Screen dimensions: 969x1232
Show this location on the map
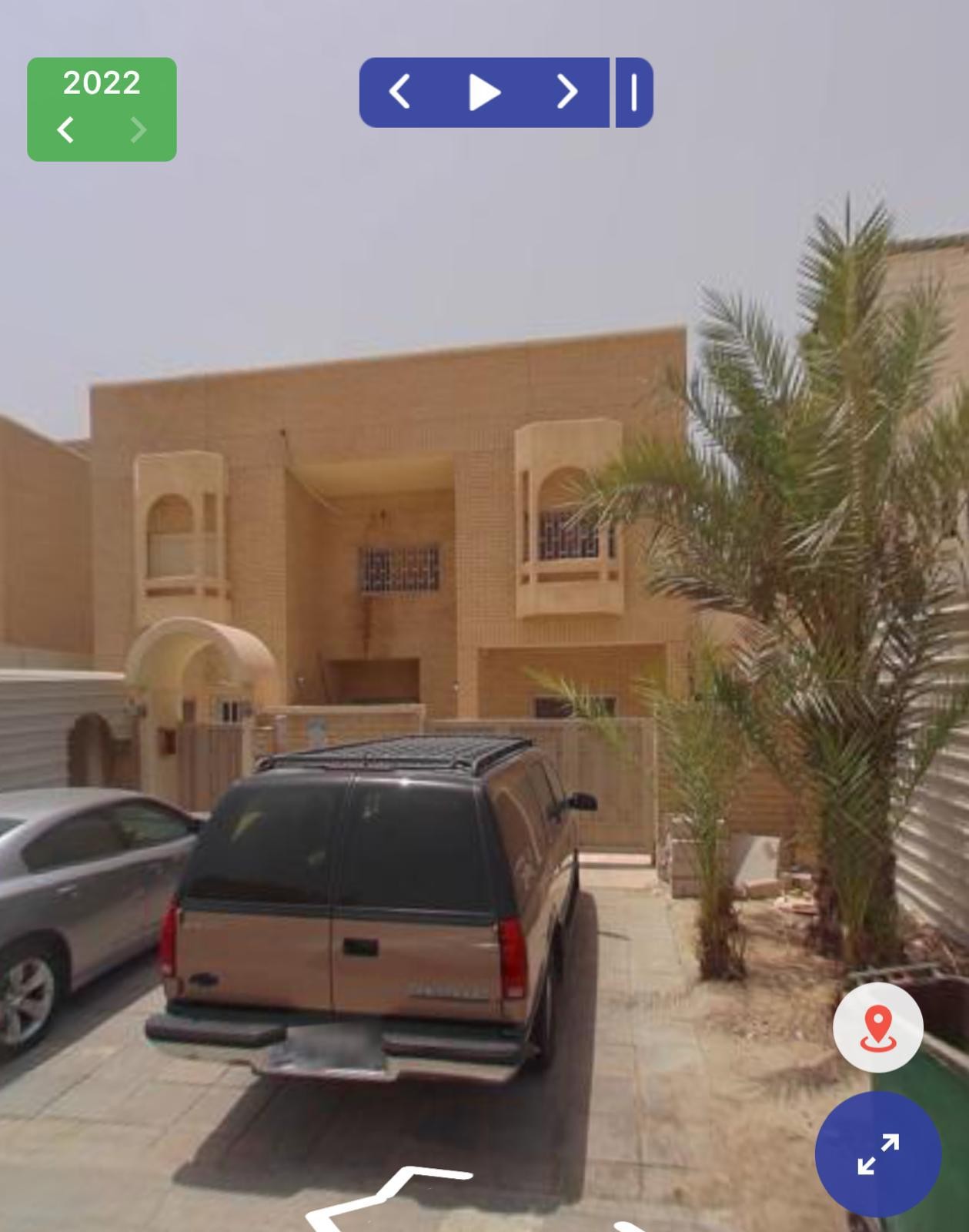click(877, 1028)
